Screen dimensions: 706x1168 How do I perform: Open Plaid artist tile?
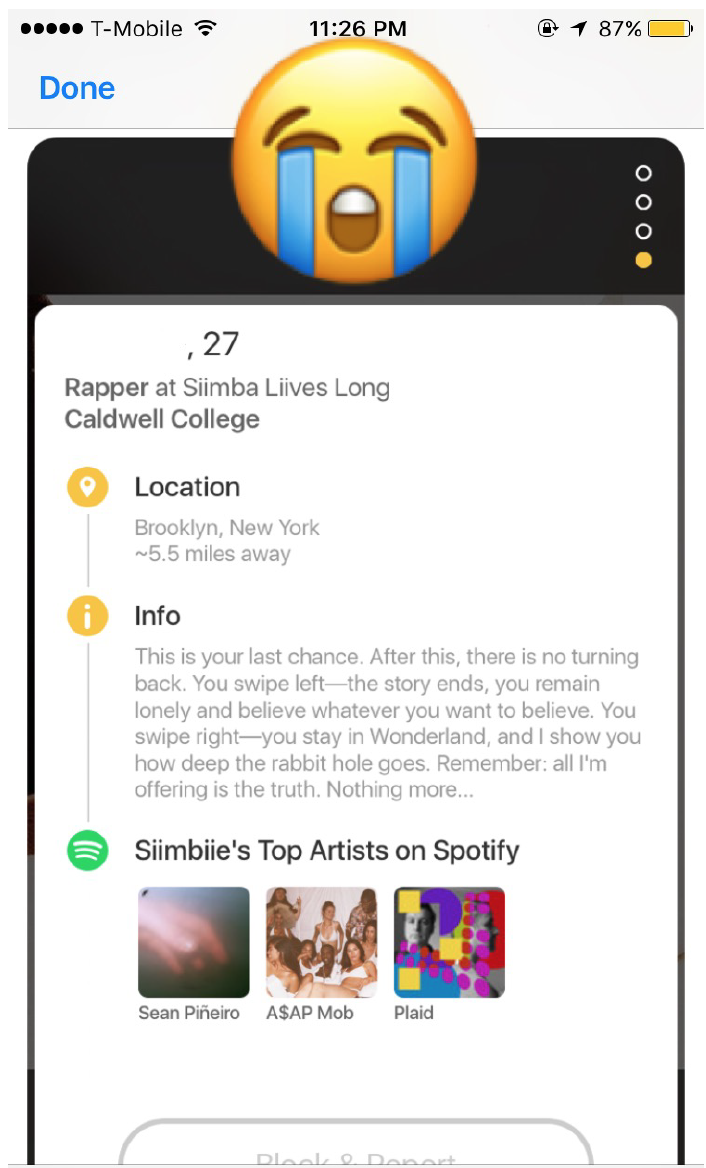449,942
